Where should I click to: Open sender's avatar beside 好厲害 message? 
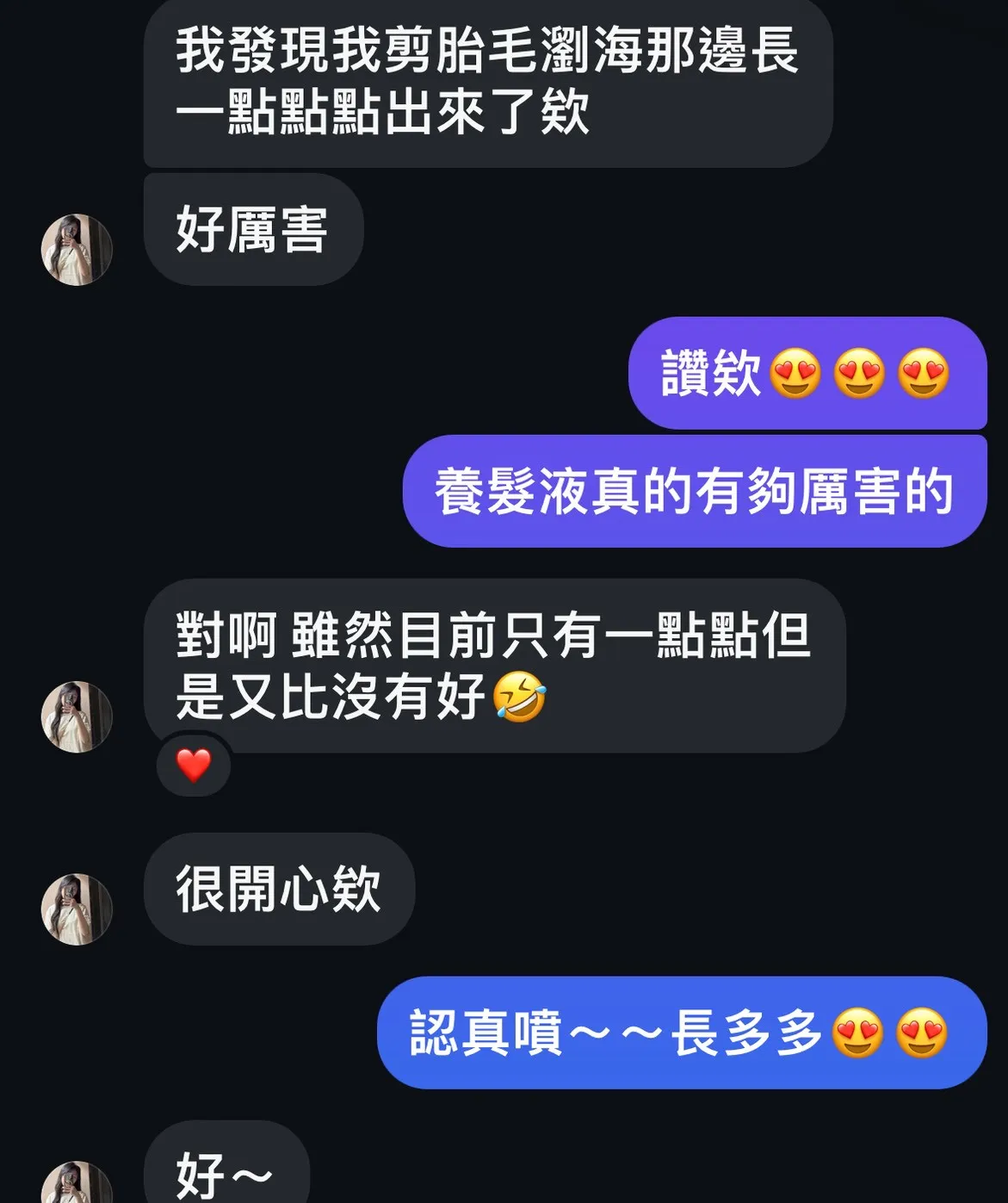77,250
